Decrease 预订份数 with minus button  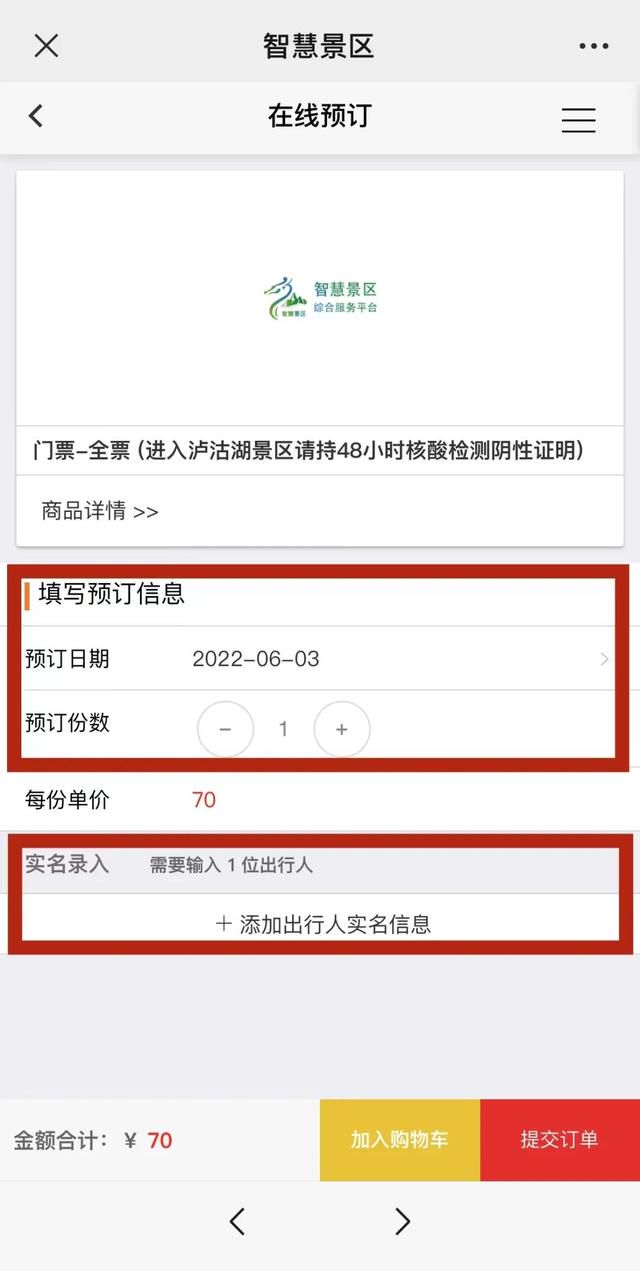tap(225, 729)
